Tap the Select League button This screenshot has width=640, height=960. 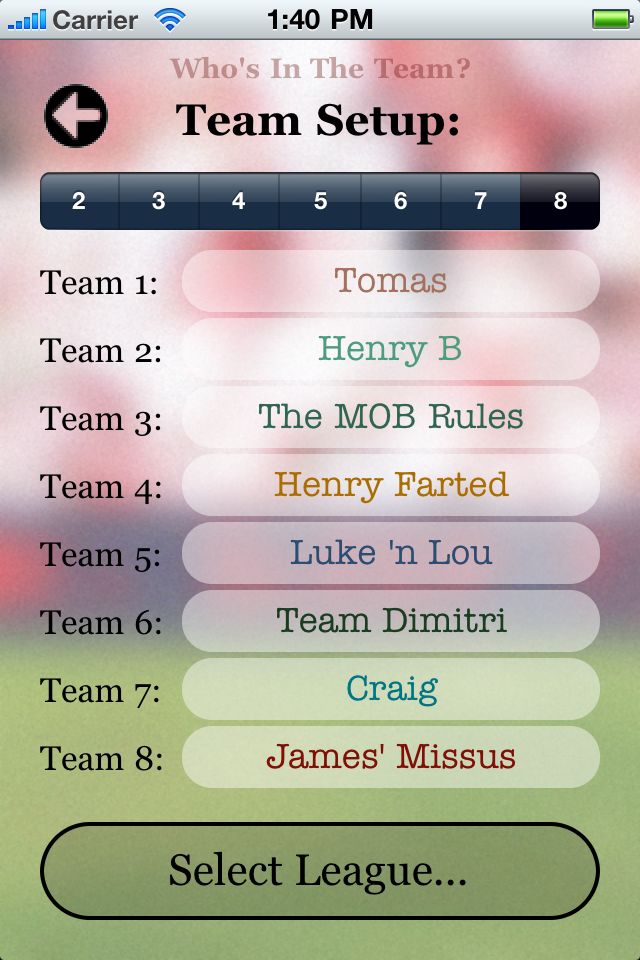319,871
